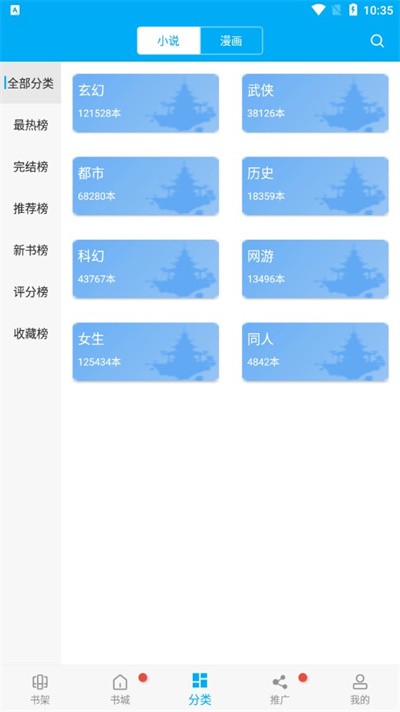Select 完结榜 in the side list
Screen dimensions: 400x712
click(x=30, y=167)
